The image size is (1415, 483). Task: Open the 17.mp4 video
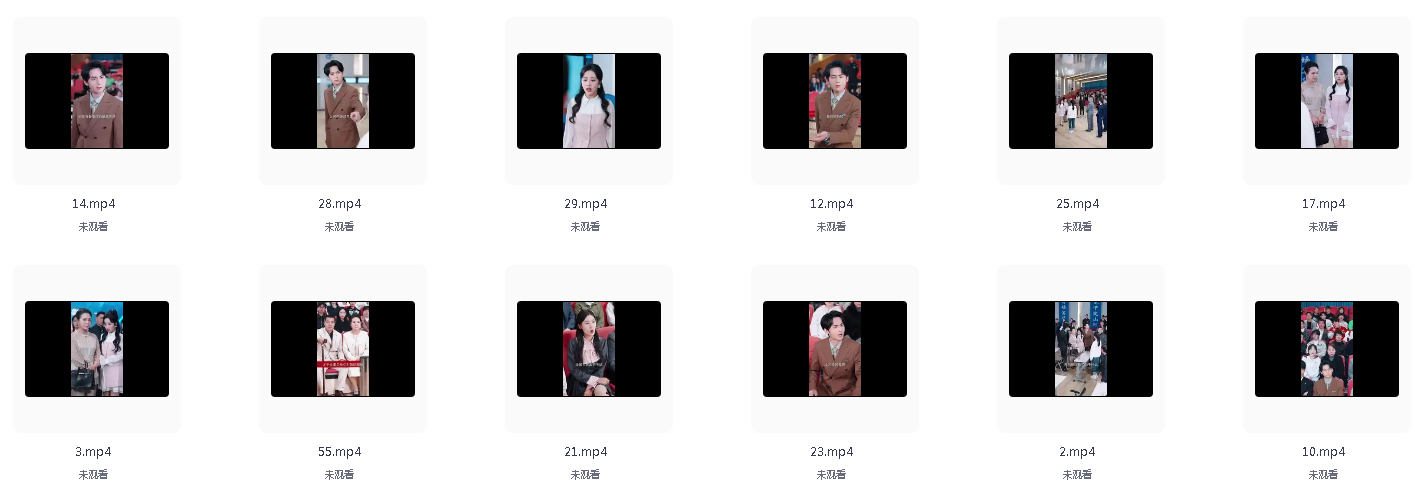coord(1327,101)
